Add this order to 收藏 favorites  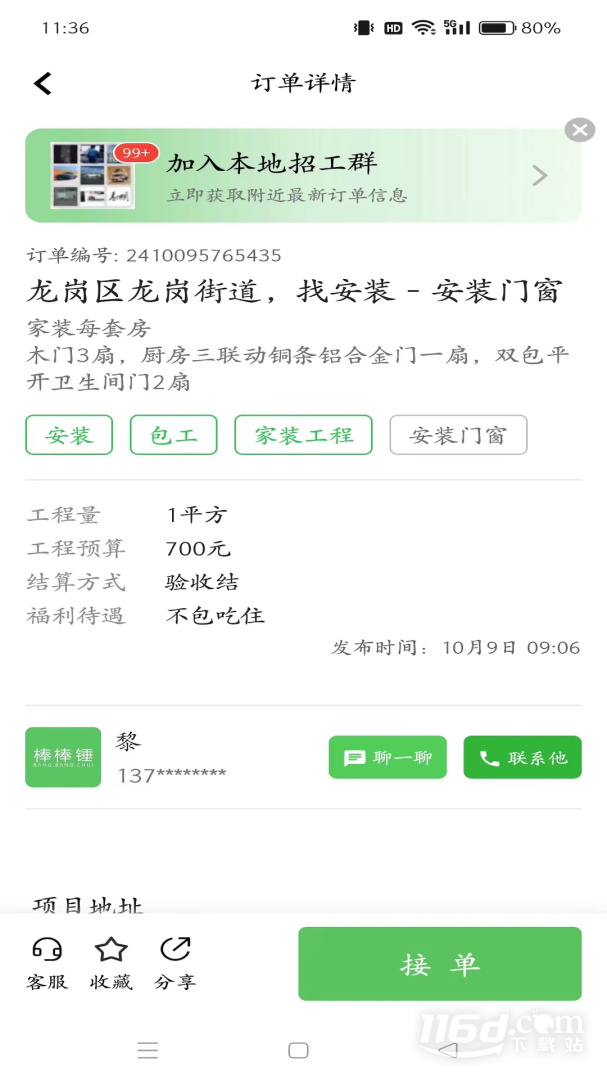pyautogui.click(x=111, y=963)
